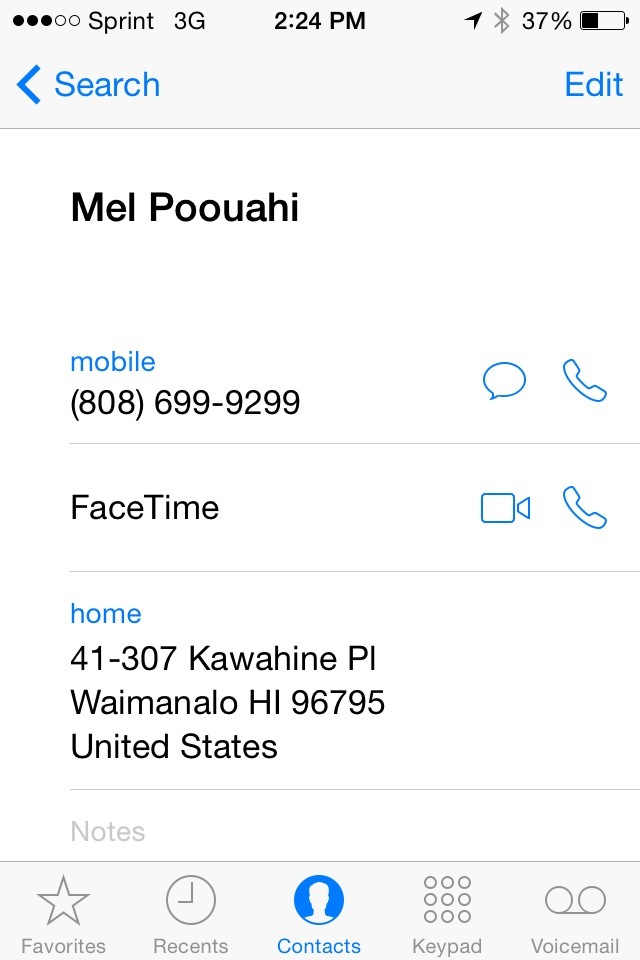Go back to Search

pyautogui.click(x=89, y=85)
